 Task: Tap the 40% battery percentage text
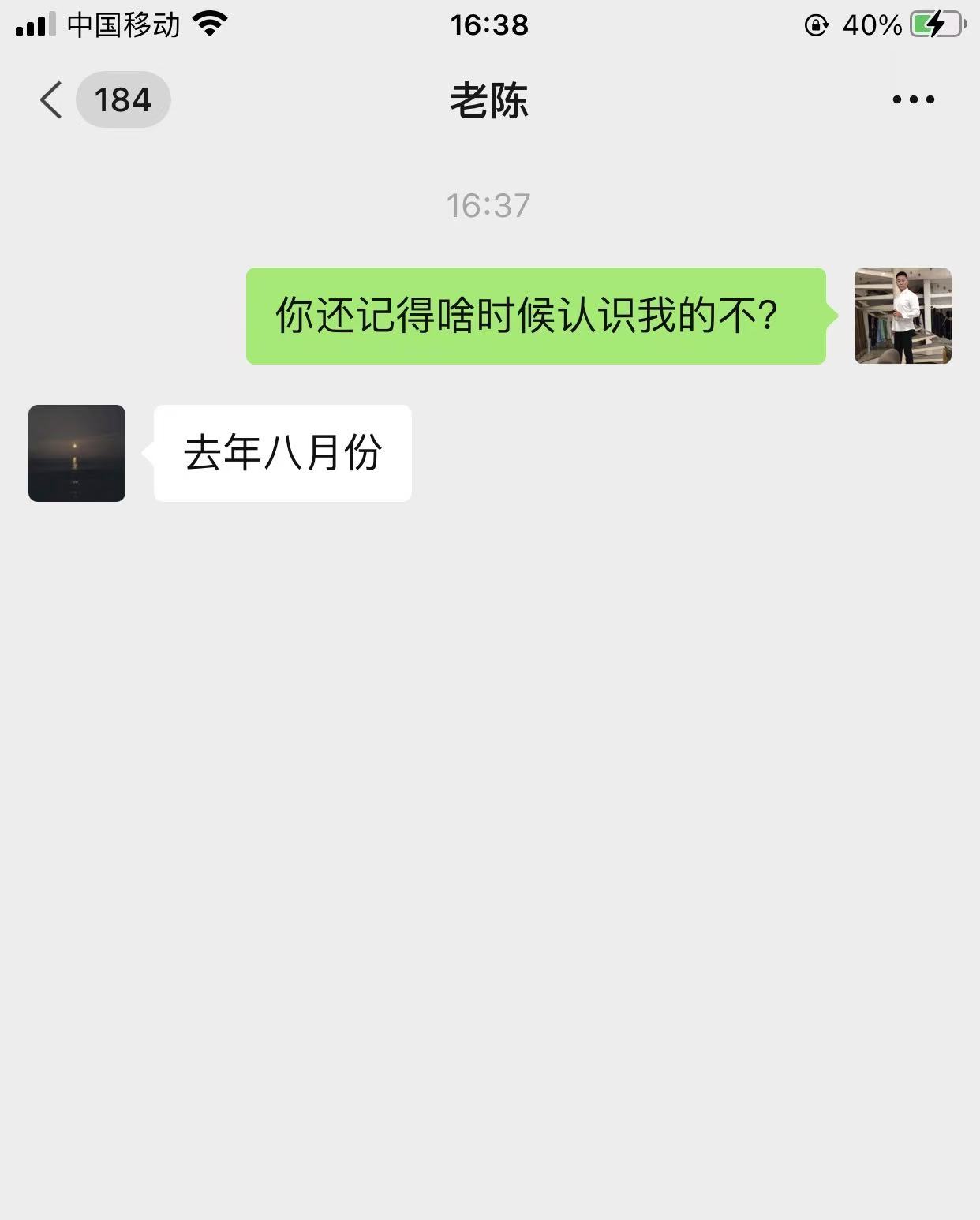click(872, 24)
